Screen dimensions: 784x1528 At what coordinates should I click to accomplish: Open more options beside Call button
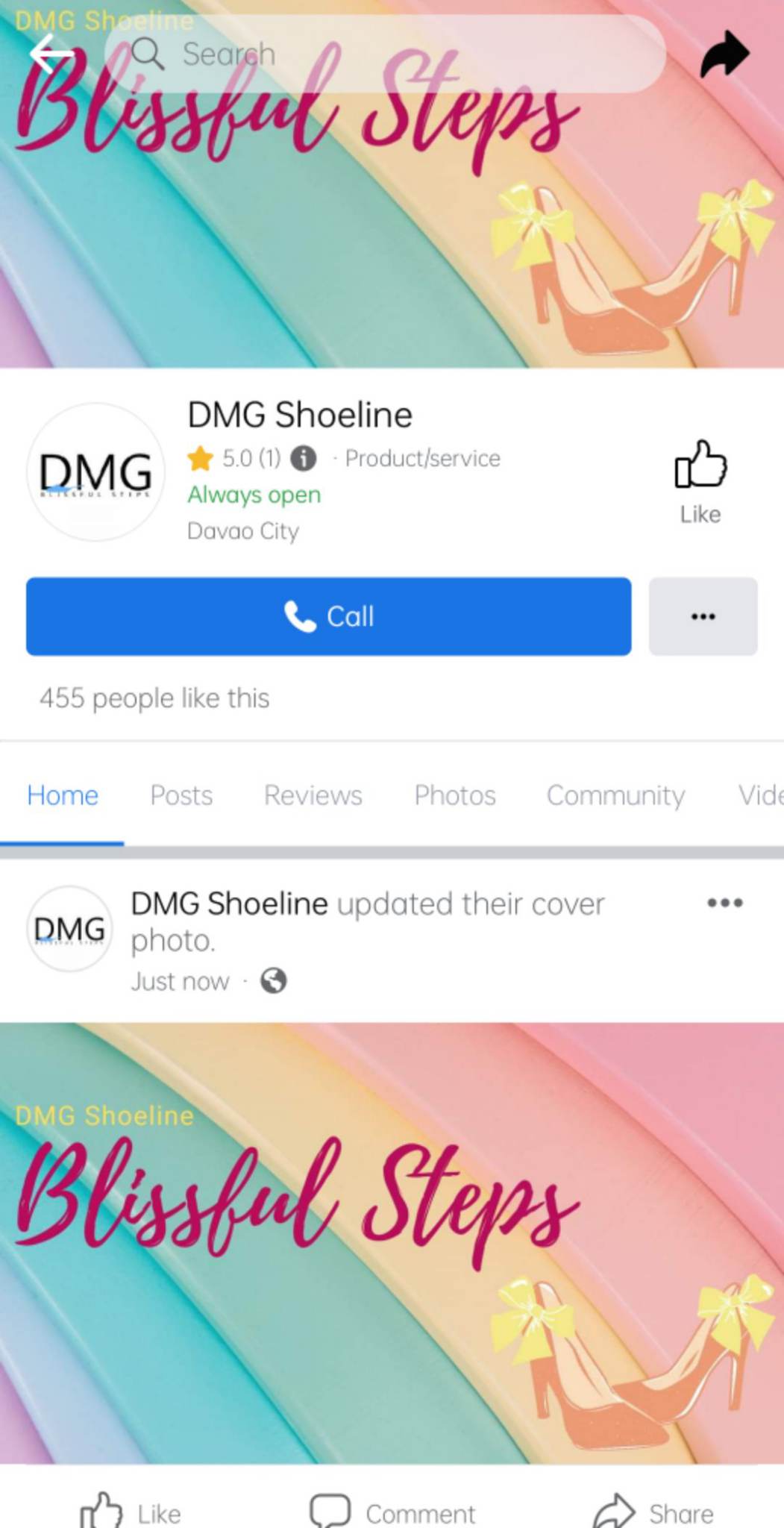(703, 616)
